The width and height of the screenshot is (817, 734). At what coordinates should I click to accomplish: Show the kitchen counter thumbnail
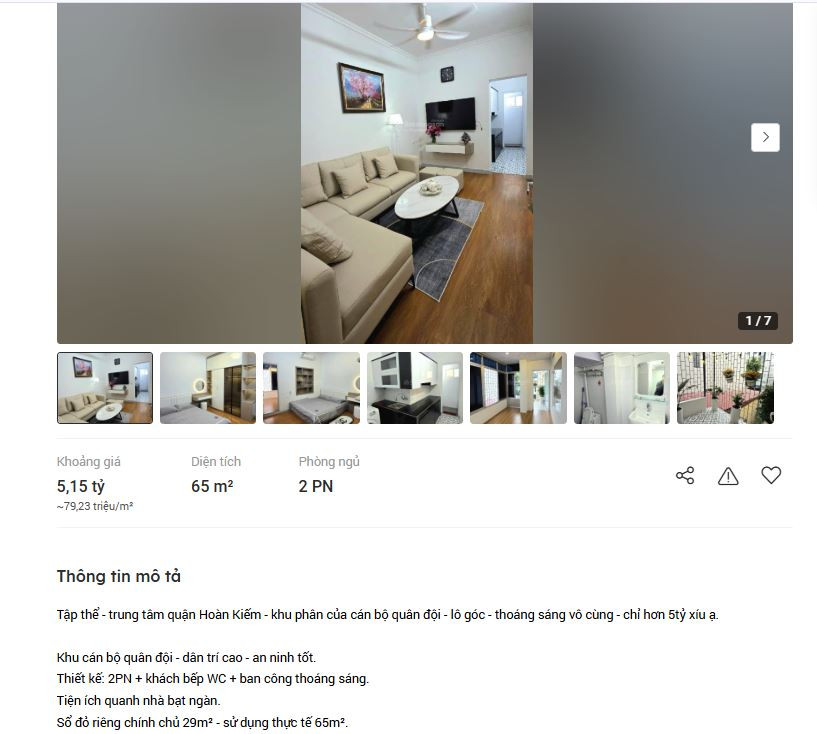(x=415, y=388)
